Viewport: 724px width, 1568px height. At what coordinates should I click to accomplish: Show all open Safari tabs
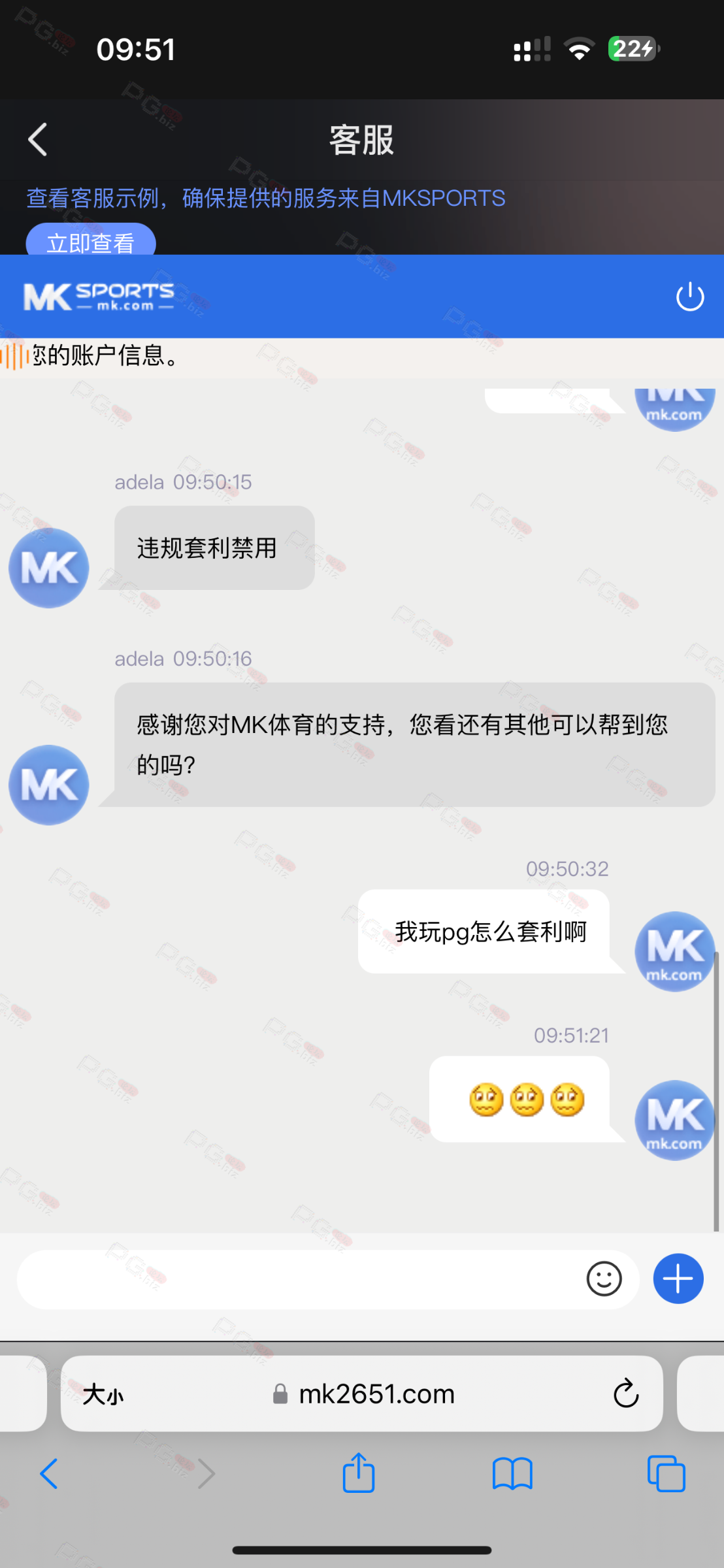pyautogui.click(x=666, y=1474)
